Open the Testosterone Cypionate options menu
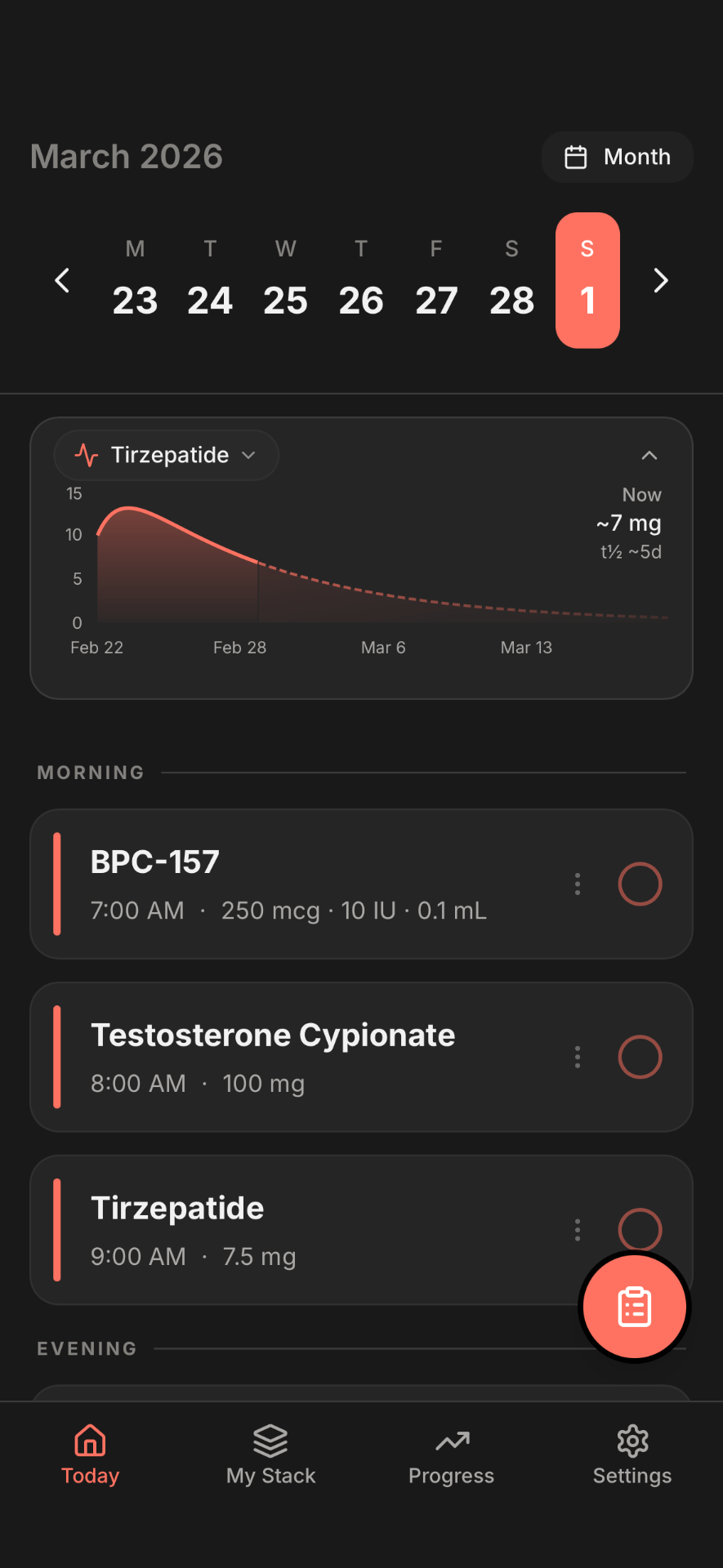This screenshot has width=723, height=1568. [577, 1057]
